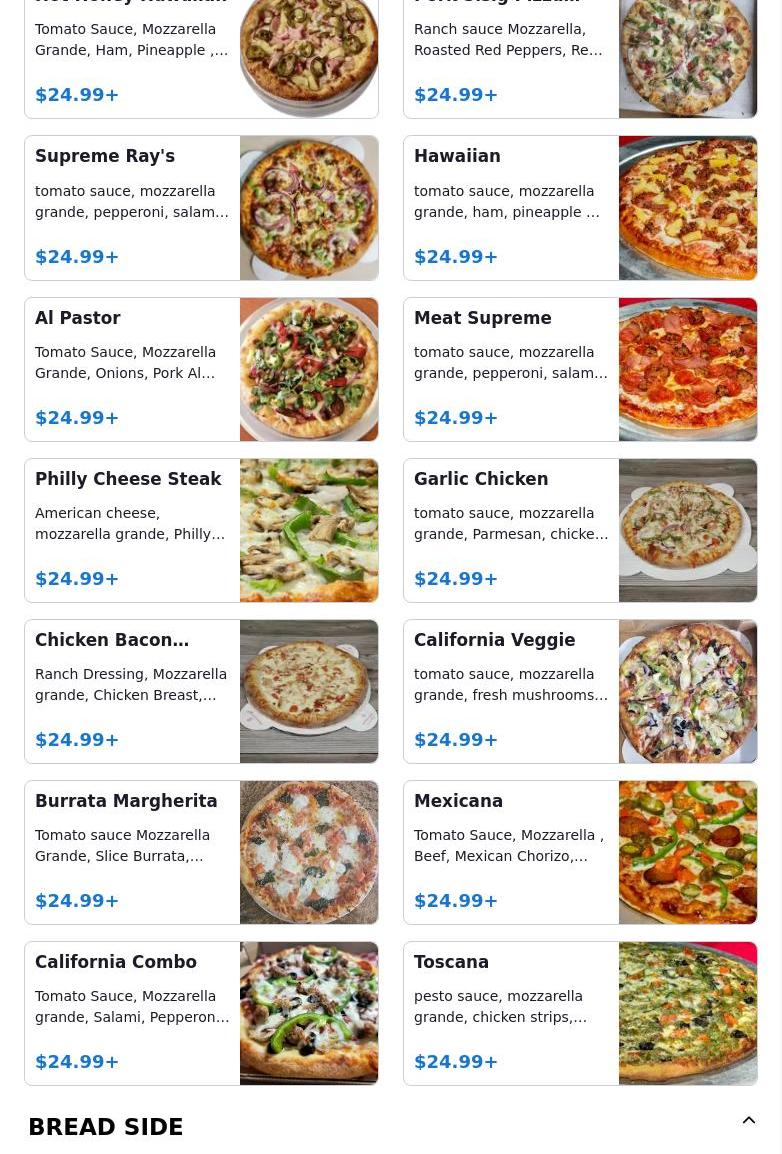Collapse the Bread Side section
Screen dimensions: 782x1154
pyautogui.click(x=749, y=1122)
